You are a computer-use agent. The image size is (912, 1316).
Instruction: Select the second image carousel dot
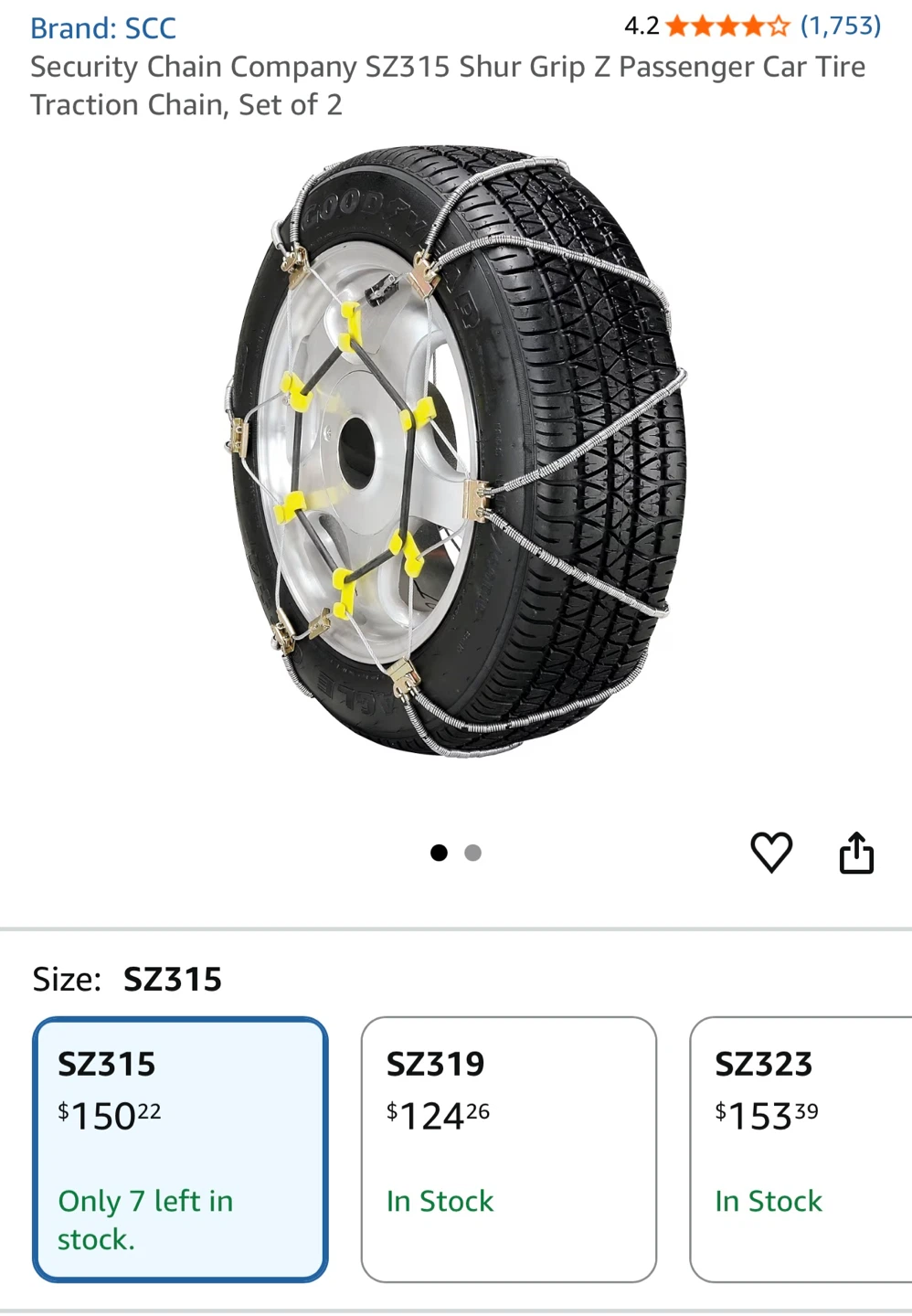473,852
